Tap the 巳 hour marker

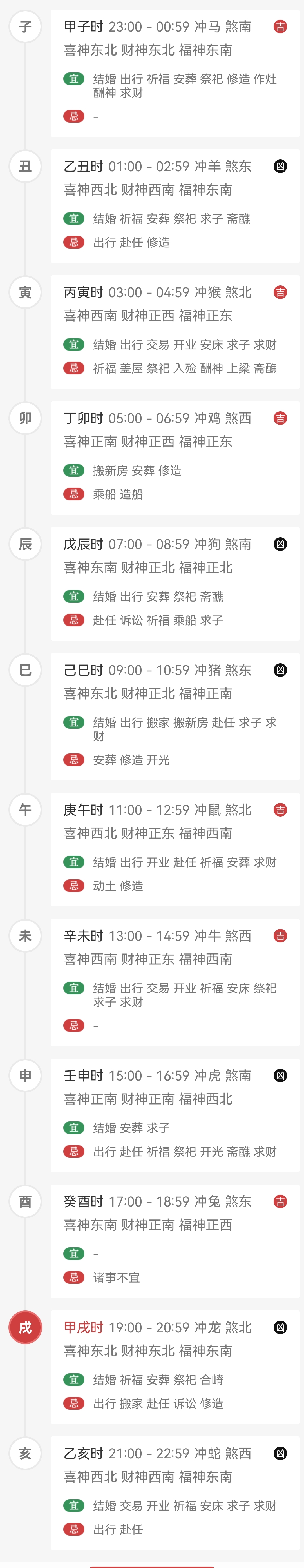point(26,670)
